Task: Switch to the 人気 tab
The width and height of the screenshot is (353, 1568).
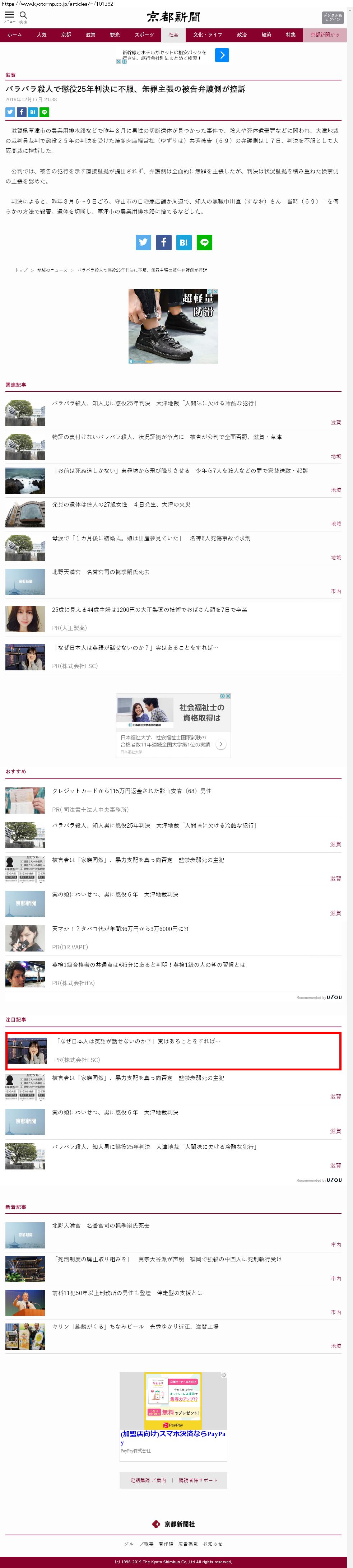Action: point(41,35)
